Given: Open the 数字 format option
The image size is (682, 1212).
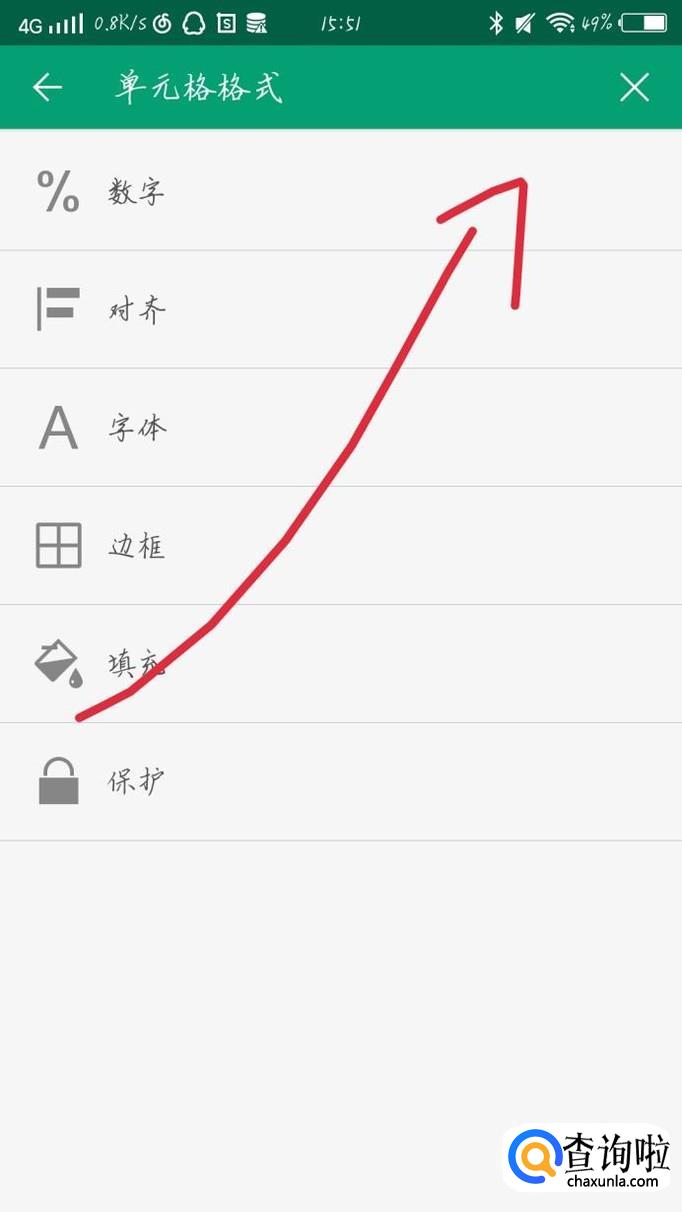Looking at the screenshot, I should coord(341,191).
